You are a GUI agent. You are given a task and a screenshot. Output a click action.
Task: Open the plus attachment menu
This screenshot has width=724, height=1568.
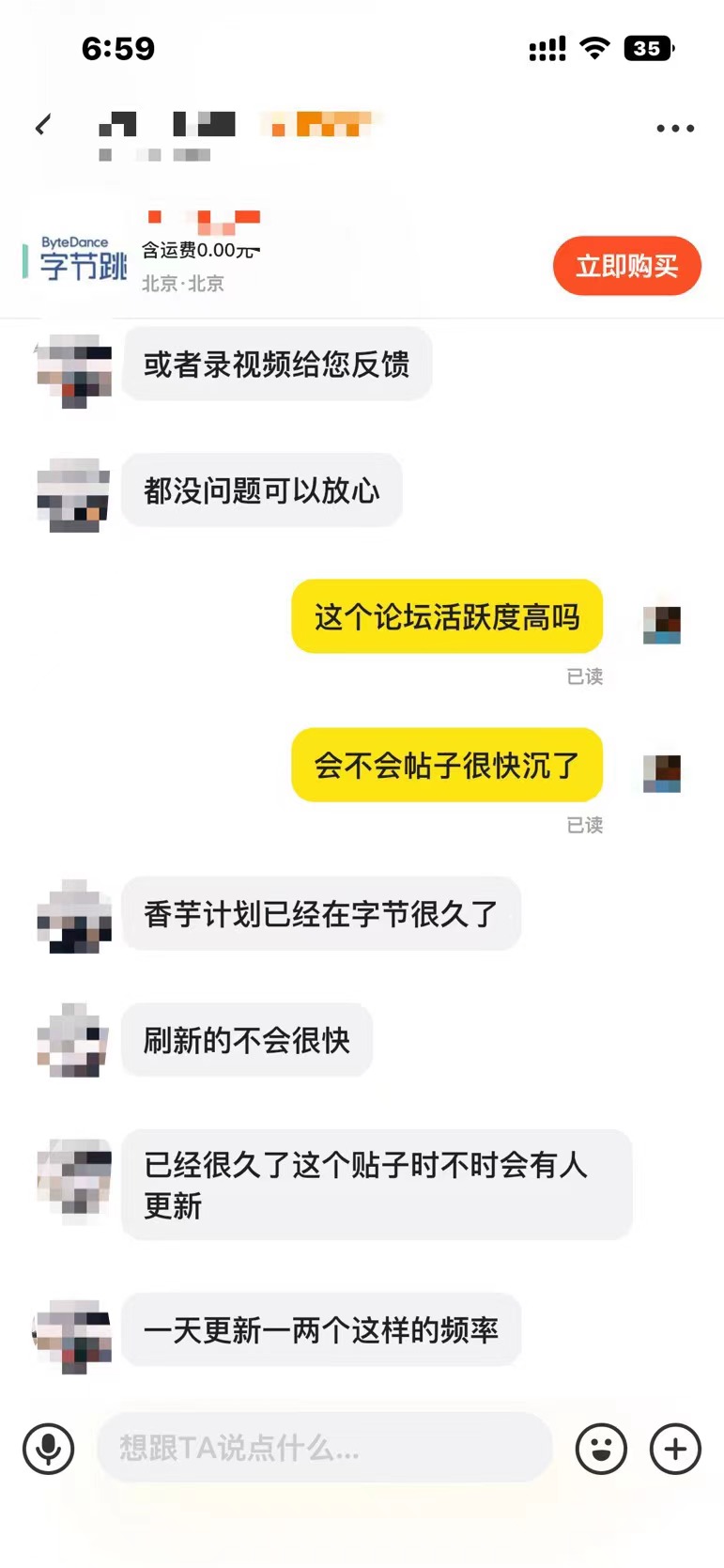pos(675,1448)
